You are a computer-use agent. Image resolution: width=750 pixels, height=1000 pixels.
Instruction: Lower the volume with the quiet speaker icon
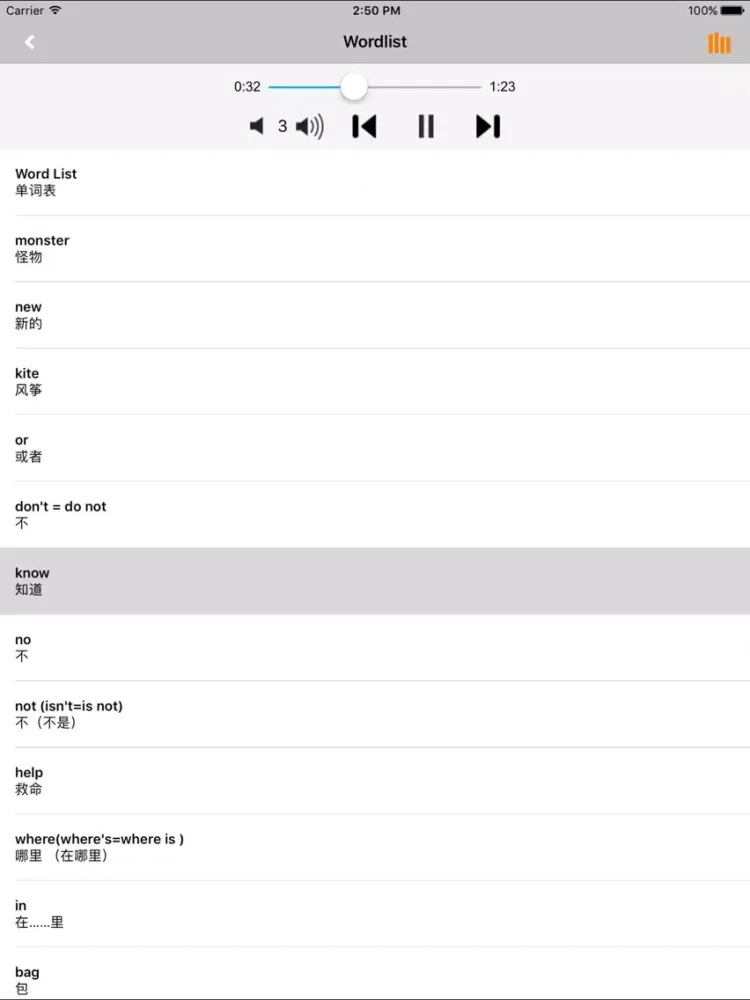tap(257, 126)
